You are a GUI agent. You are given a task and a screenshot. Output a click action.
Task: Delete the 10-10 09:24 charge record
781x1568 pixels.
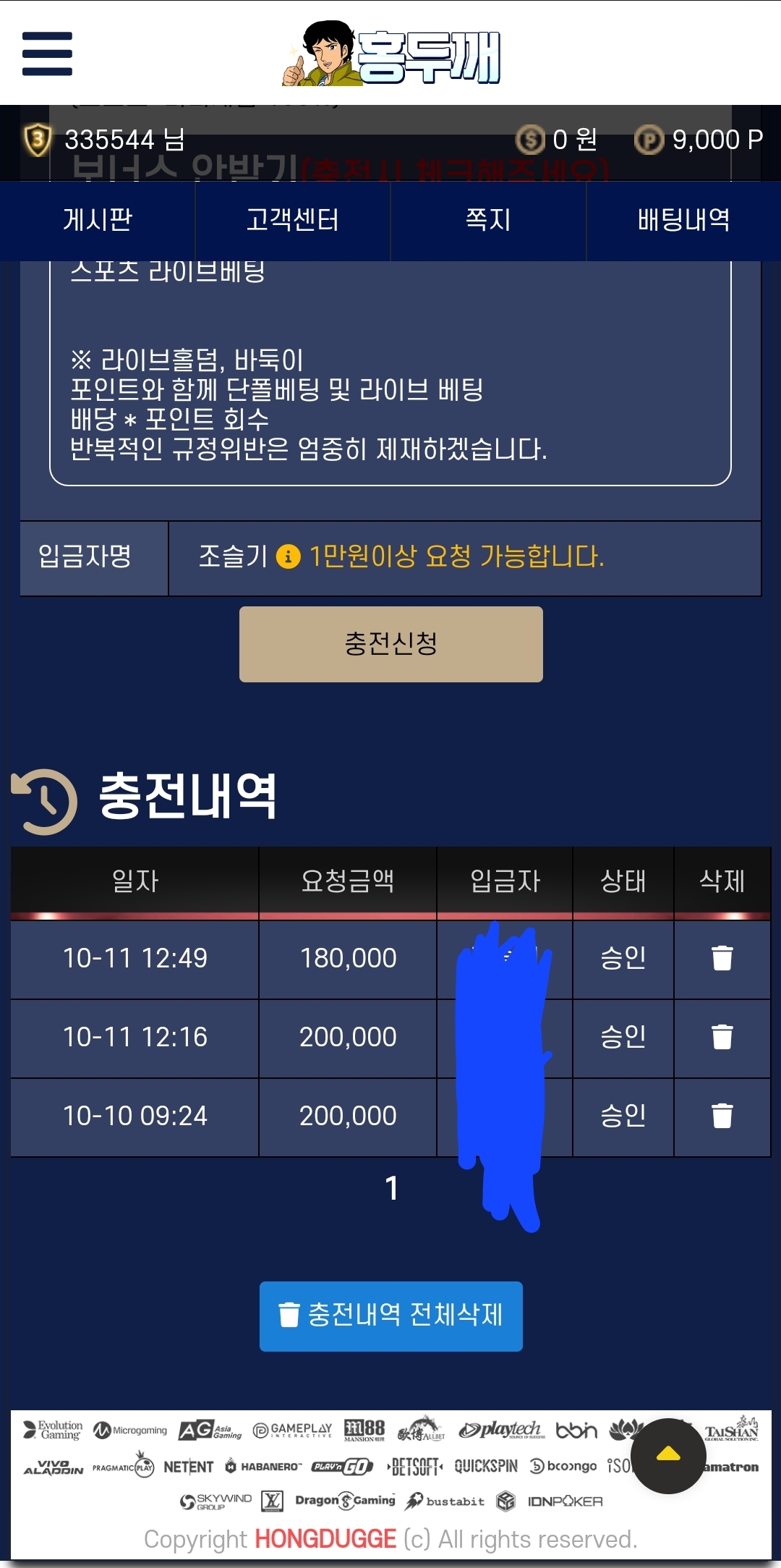(x=722, y=1116)
